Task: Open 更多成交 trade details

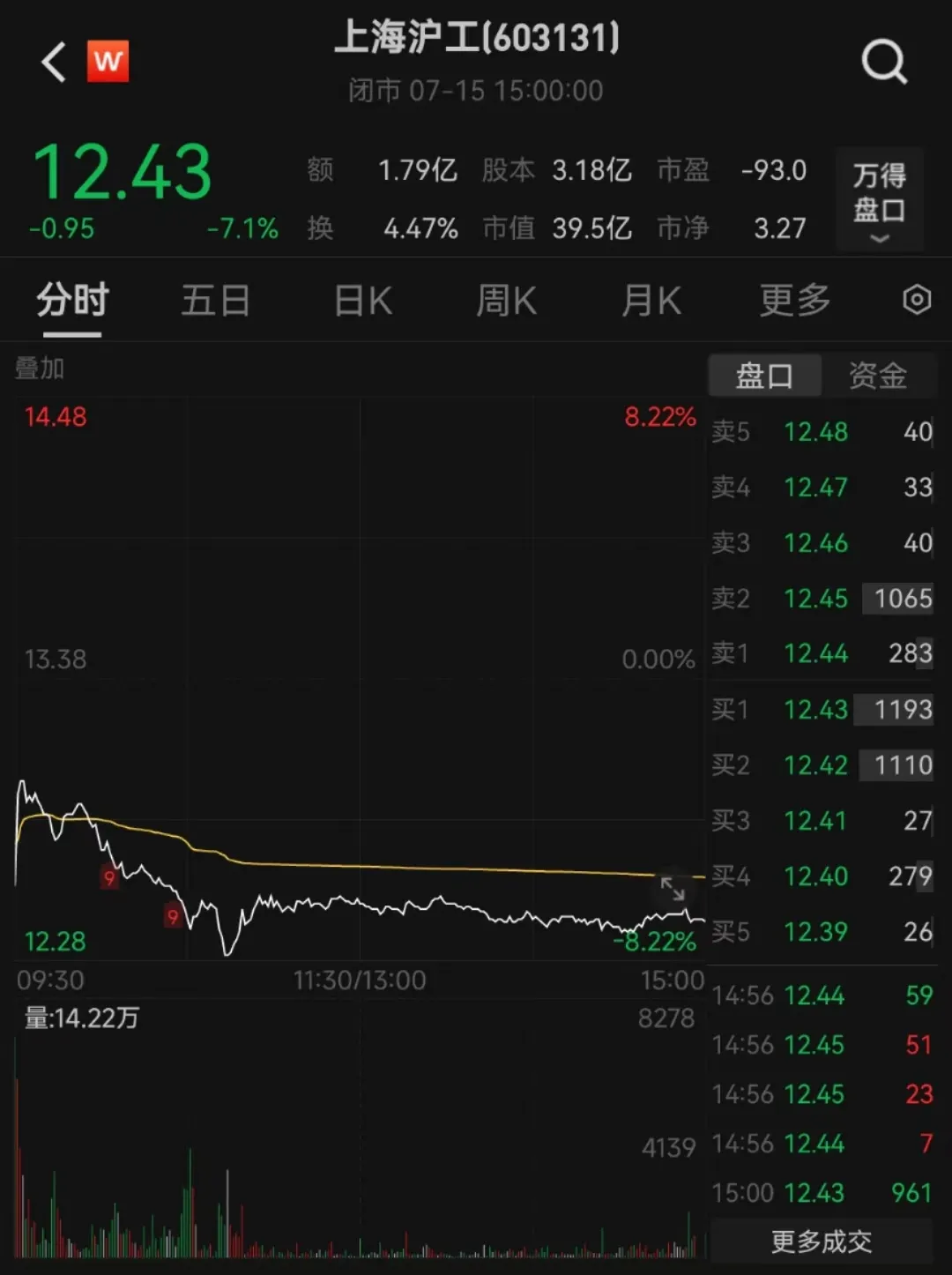Action: pyautogui.click(x=821, y=1241)
